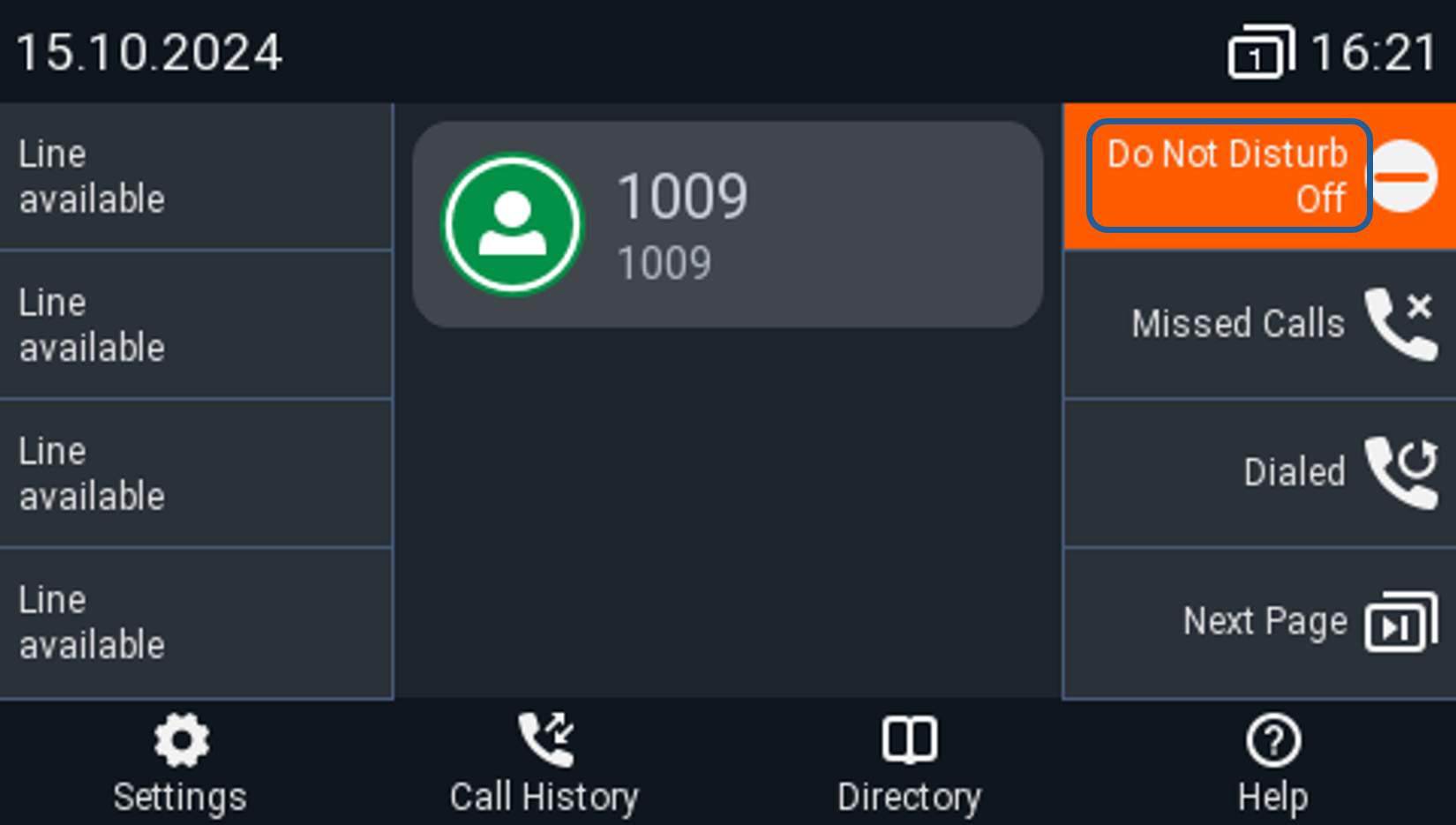Open the Dialed calls list
The image size is (1456, 825).
pos(1260,473)
